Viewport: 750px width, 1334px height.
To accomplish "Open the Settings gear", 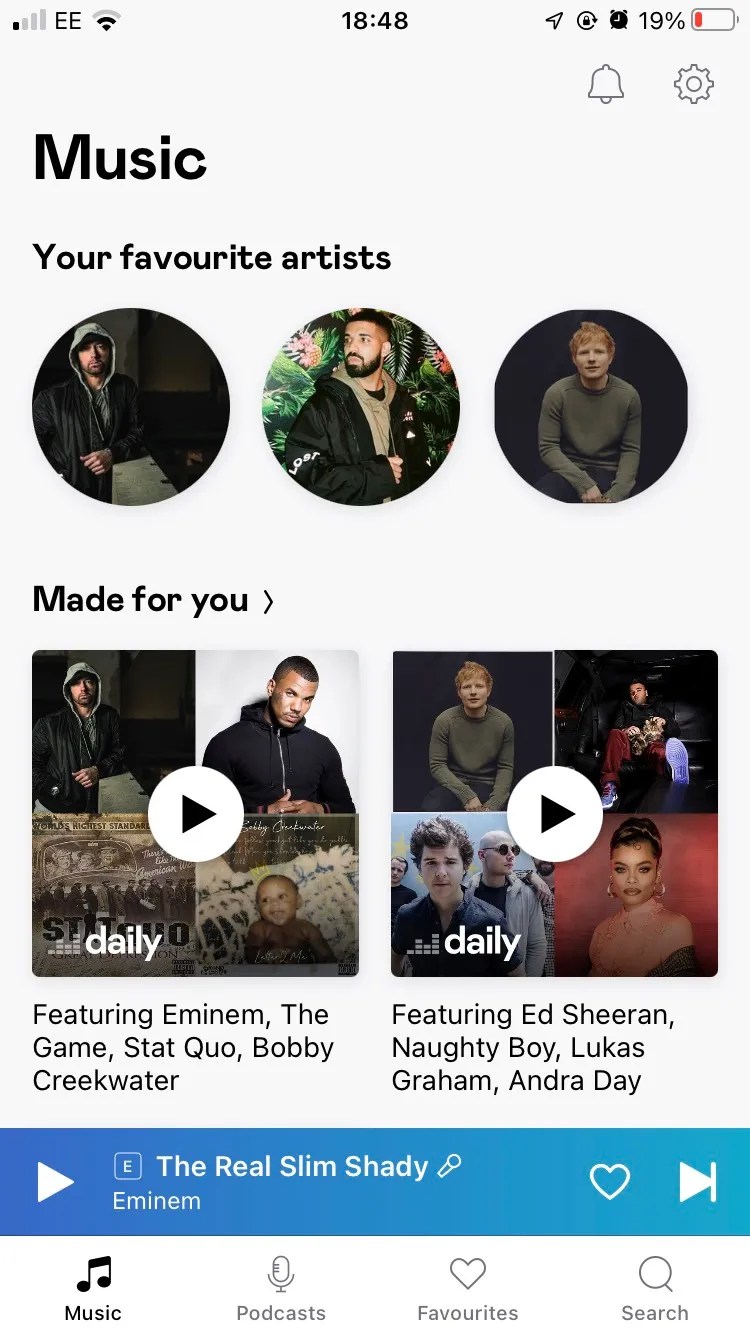I will click(x=693, y=84).
